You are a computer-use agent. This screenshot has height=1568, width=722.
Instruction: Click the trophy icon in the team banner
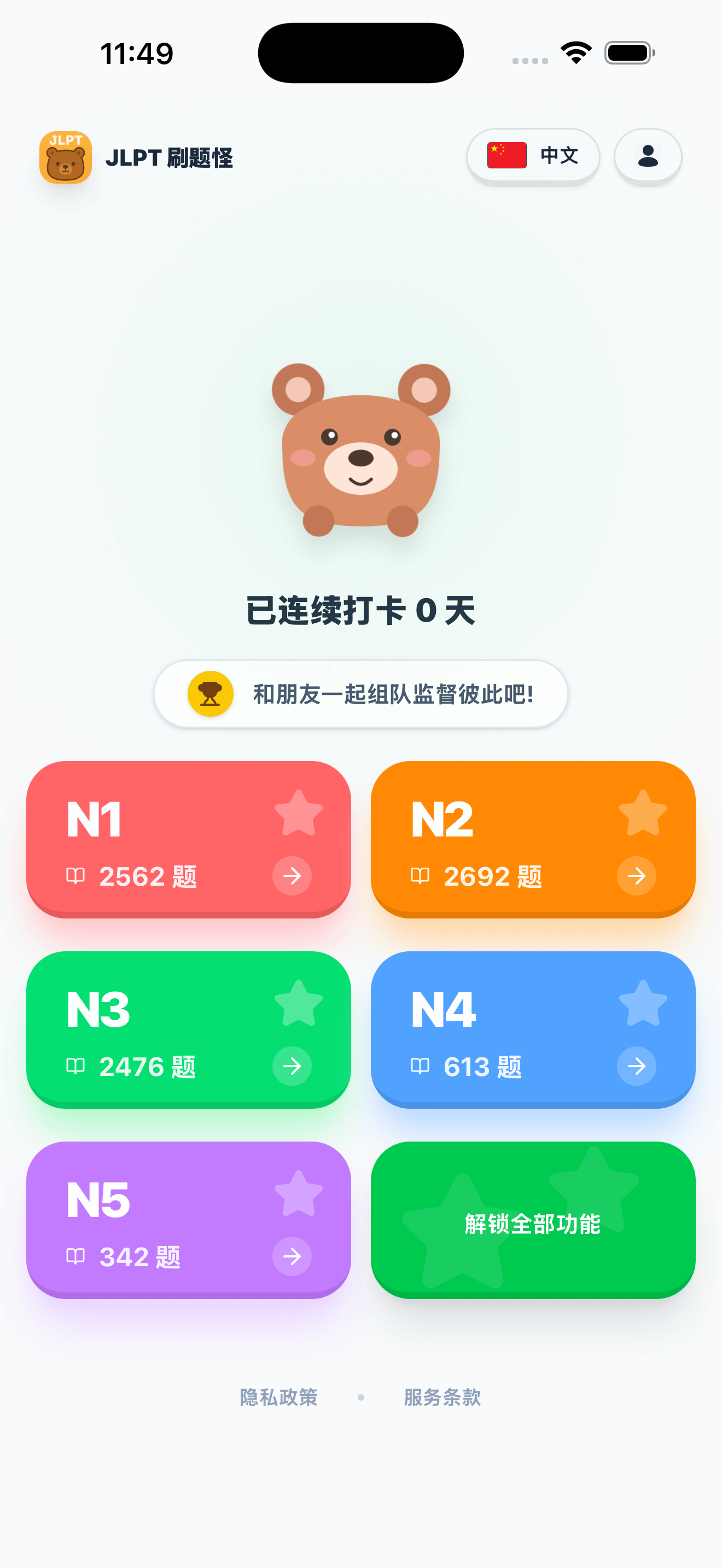pyautogui.click(x=209, y=693)
